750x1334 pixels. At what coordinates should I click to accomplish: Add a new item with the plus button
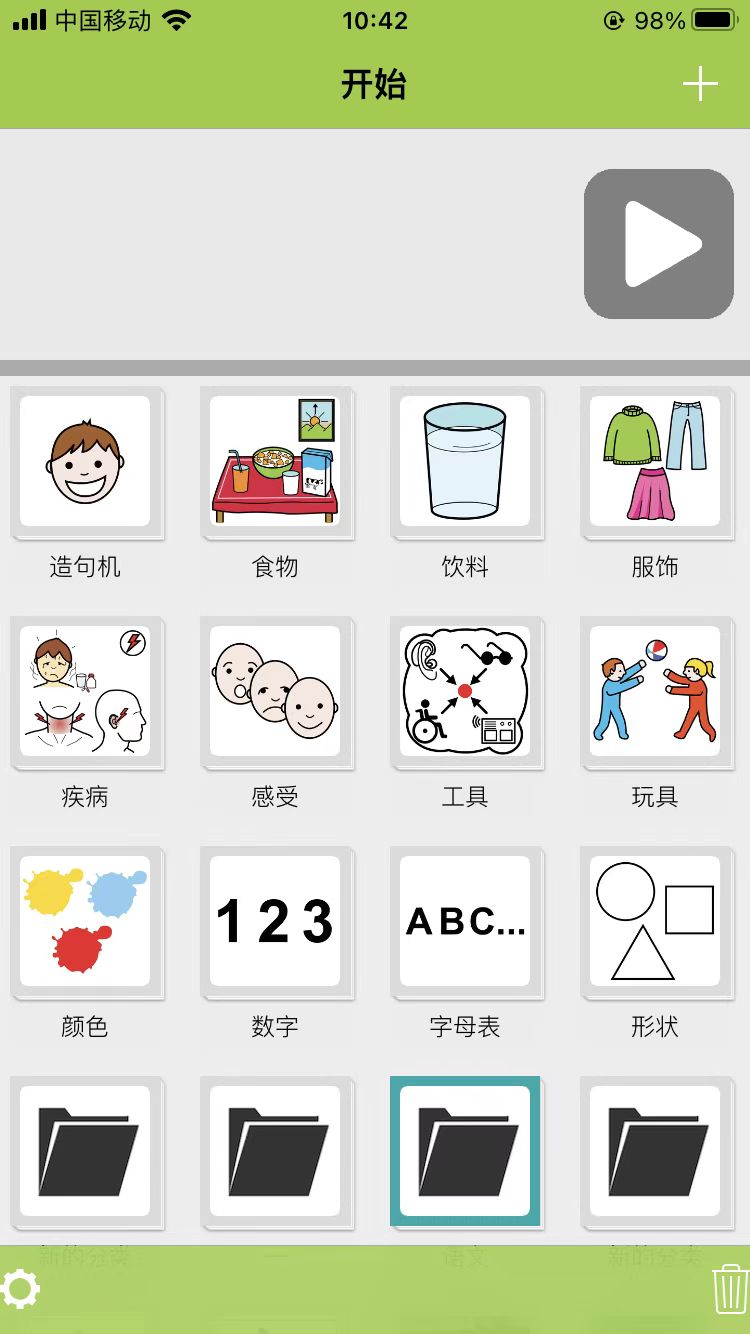click(x=700, y=84)
